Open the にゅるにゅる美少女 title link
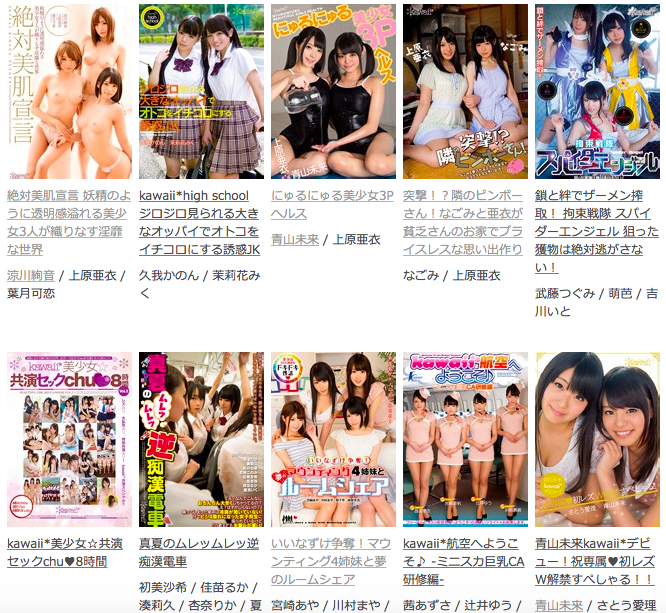Image resolution: width=666 pixels, height=613 pixels. click(x=333, y=204)
